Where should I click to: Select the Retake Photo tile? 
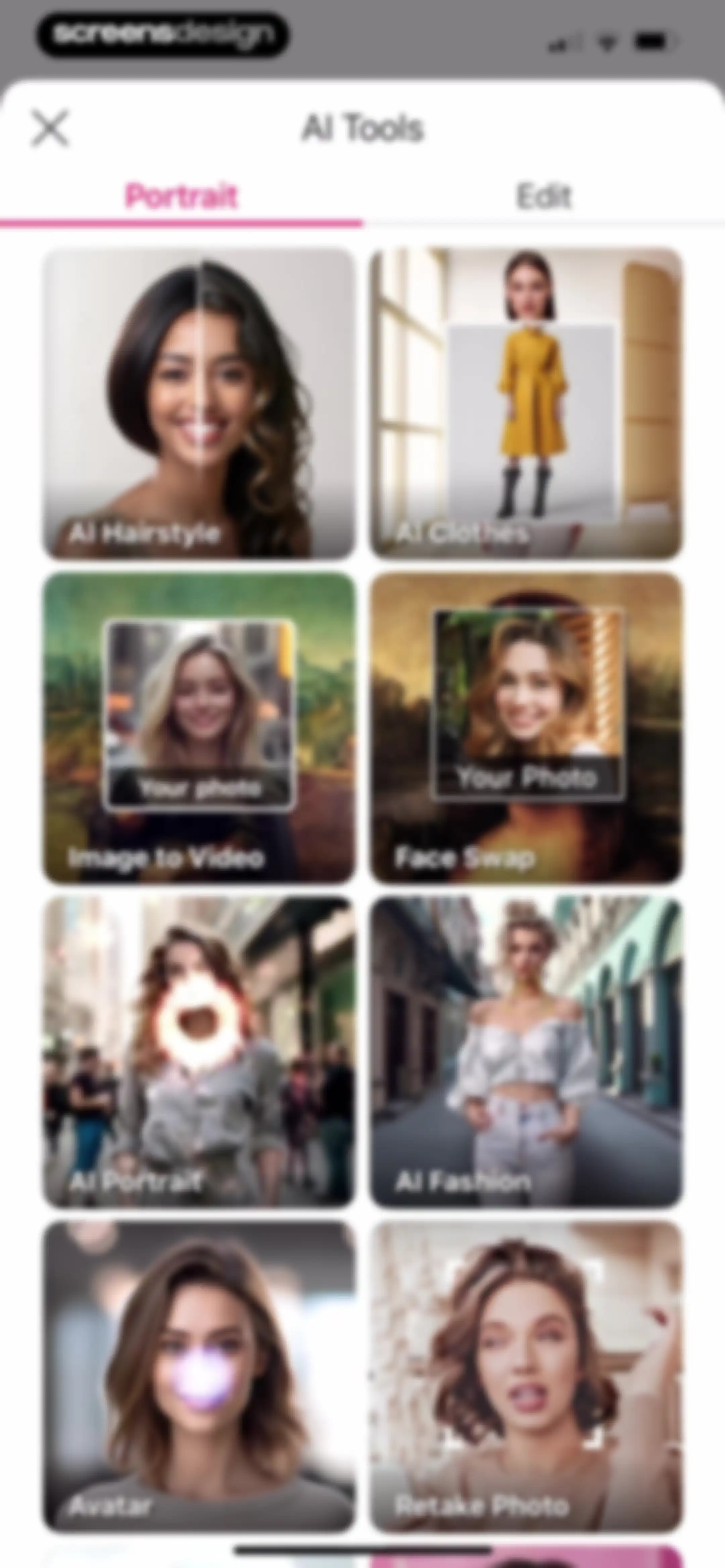pos(526,1377)
